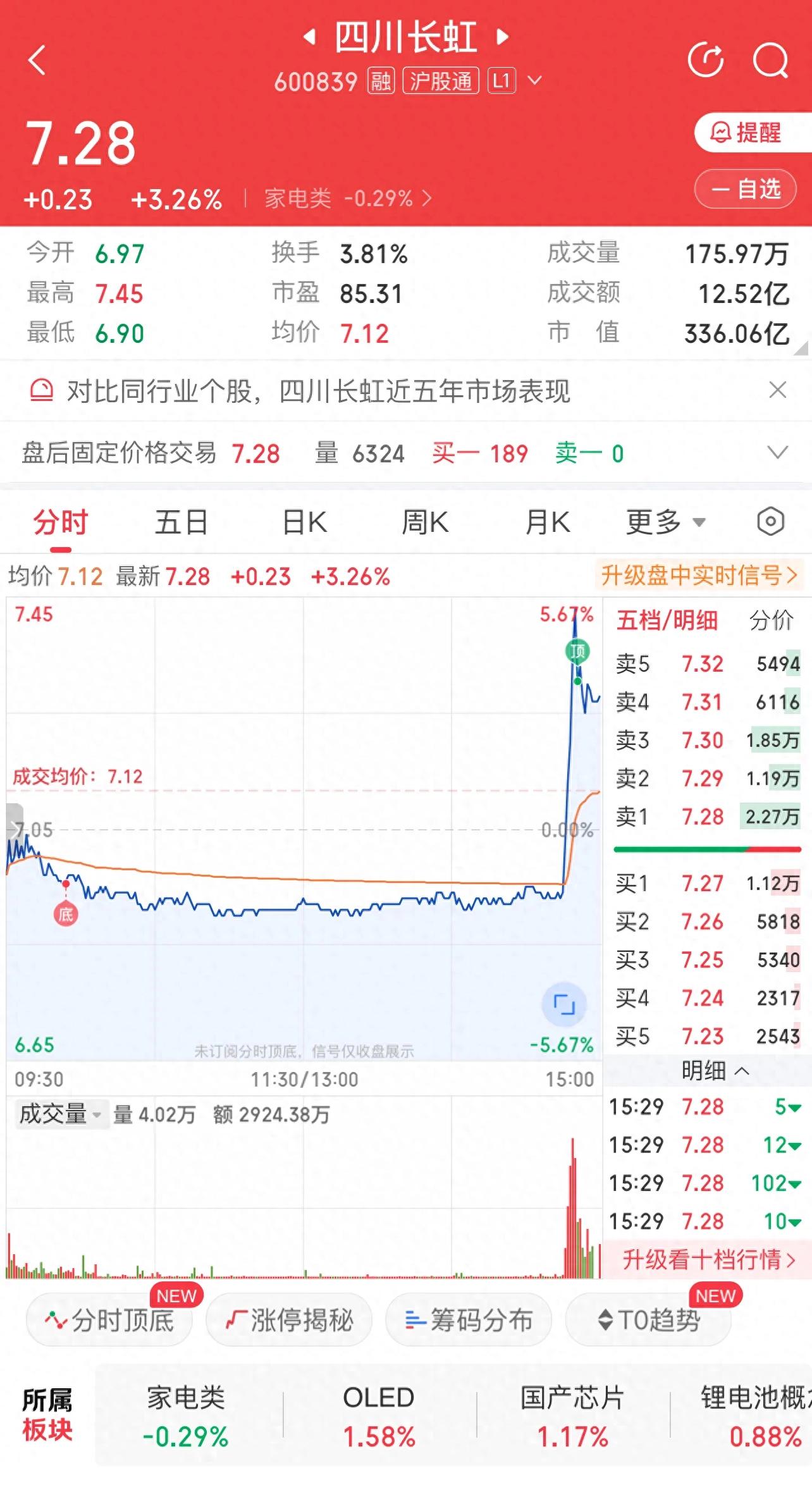Screen dimensions: 812x1492
Task: Remove stock from 自选 watchlist
Action: (x=745, y=188)
